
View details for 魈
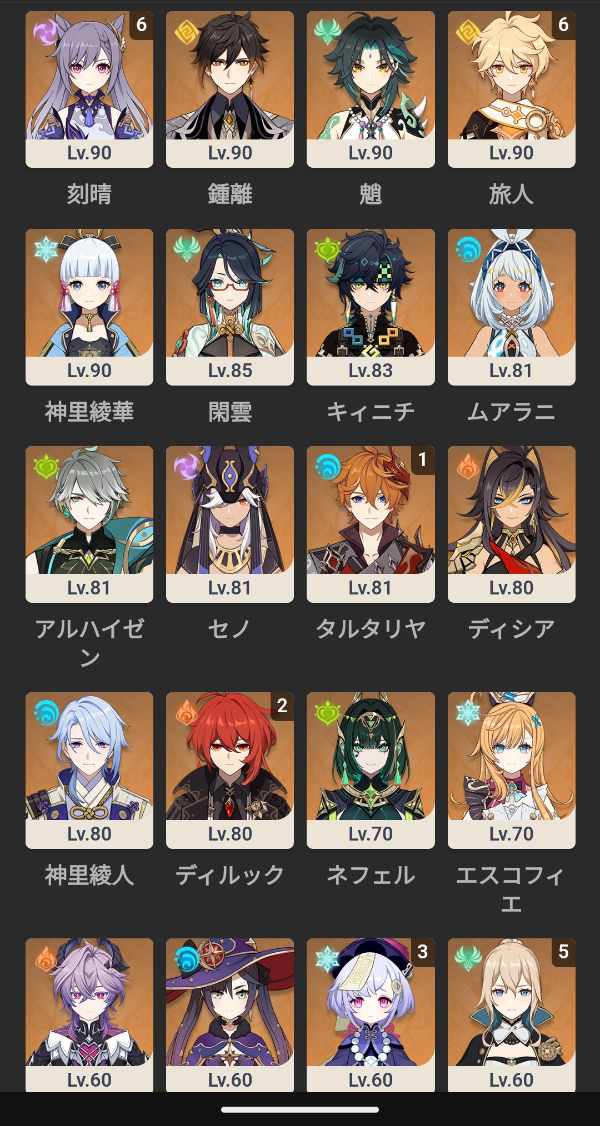pyautogui.click(x=371, y=89)
